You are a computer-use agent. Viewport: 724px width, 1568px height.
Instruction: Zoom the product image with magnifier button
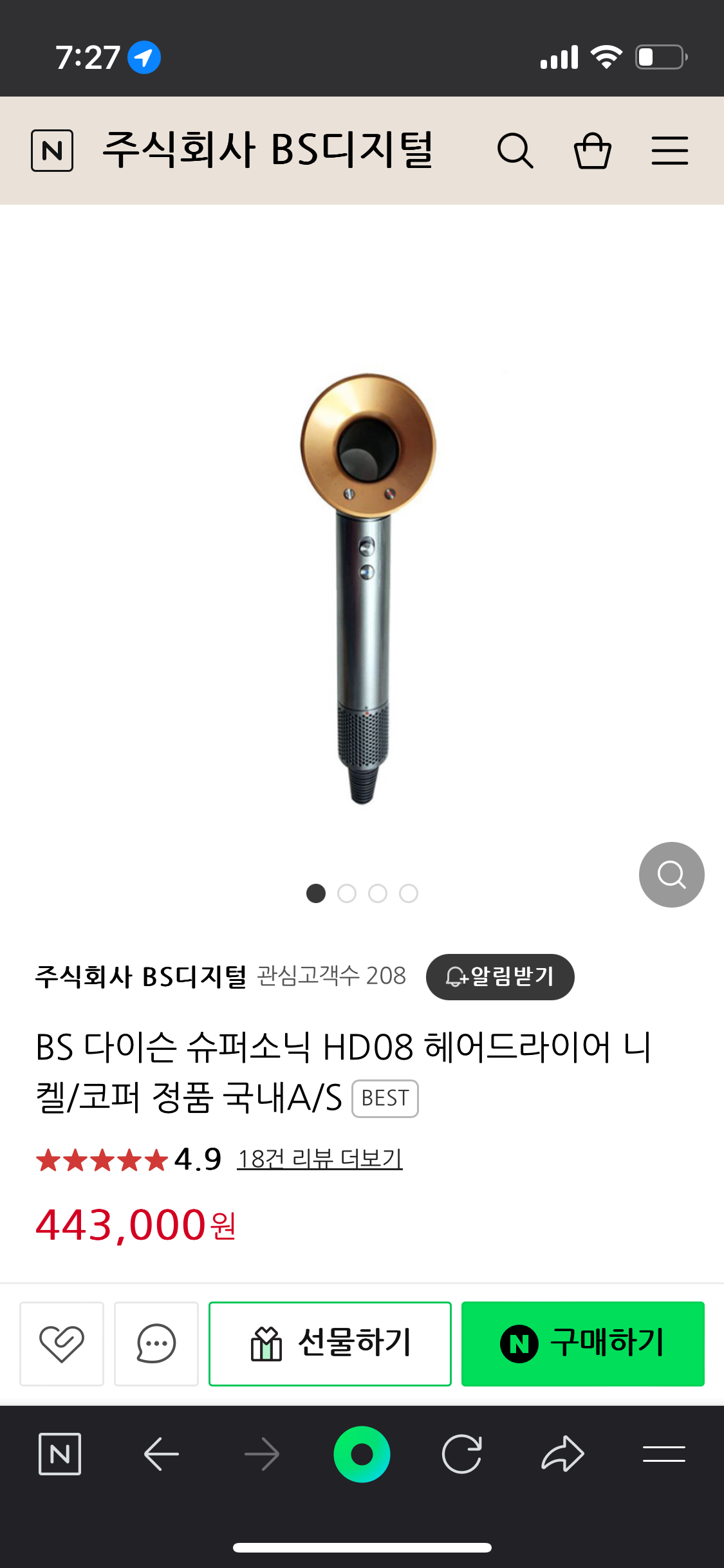[671, 875]
